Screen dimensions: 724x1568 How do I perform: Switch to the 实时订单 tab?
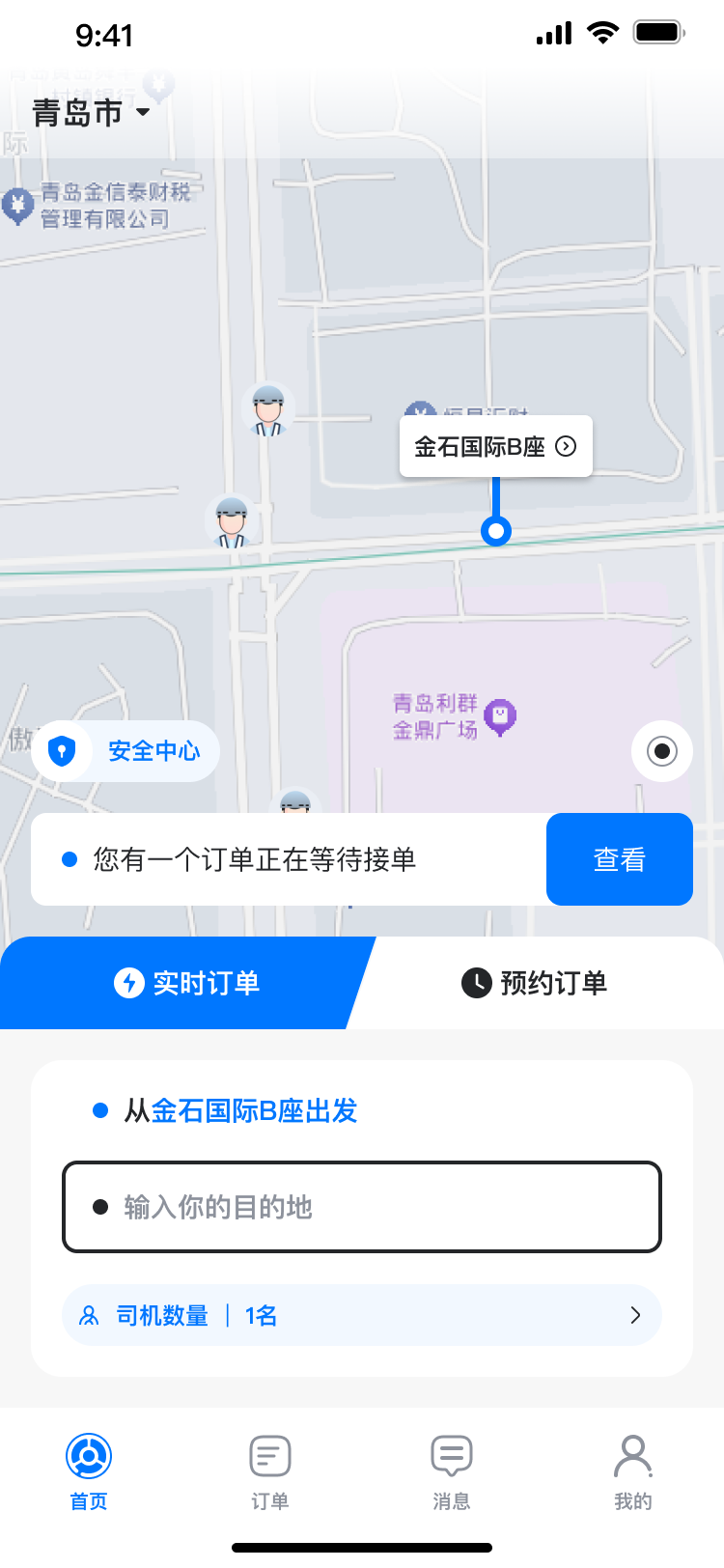pos(187,983)
